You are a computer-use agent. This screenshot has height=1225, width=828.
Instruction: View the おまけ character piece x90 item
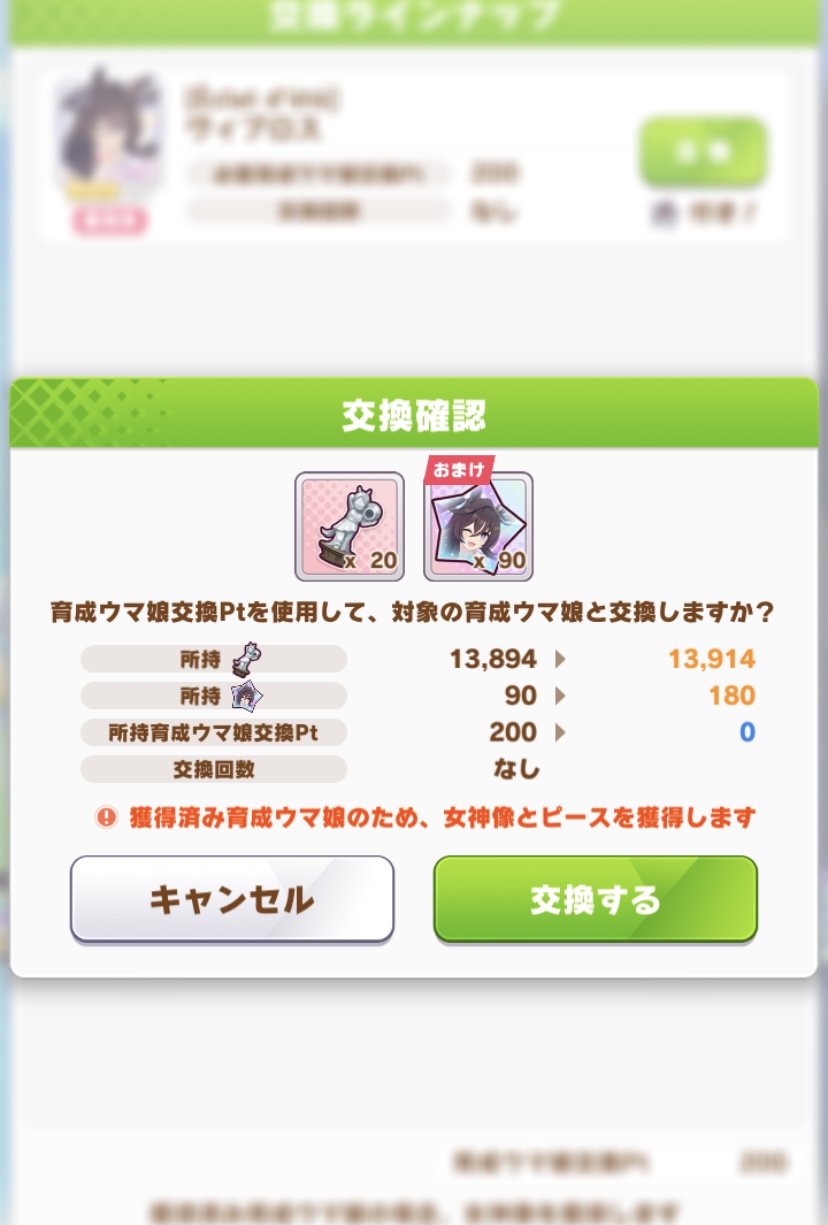click(x=479, y=527)
